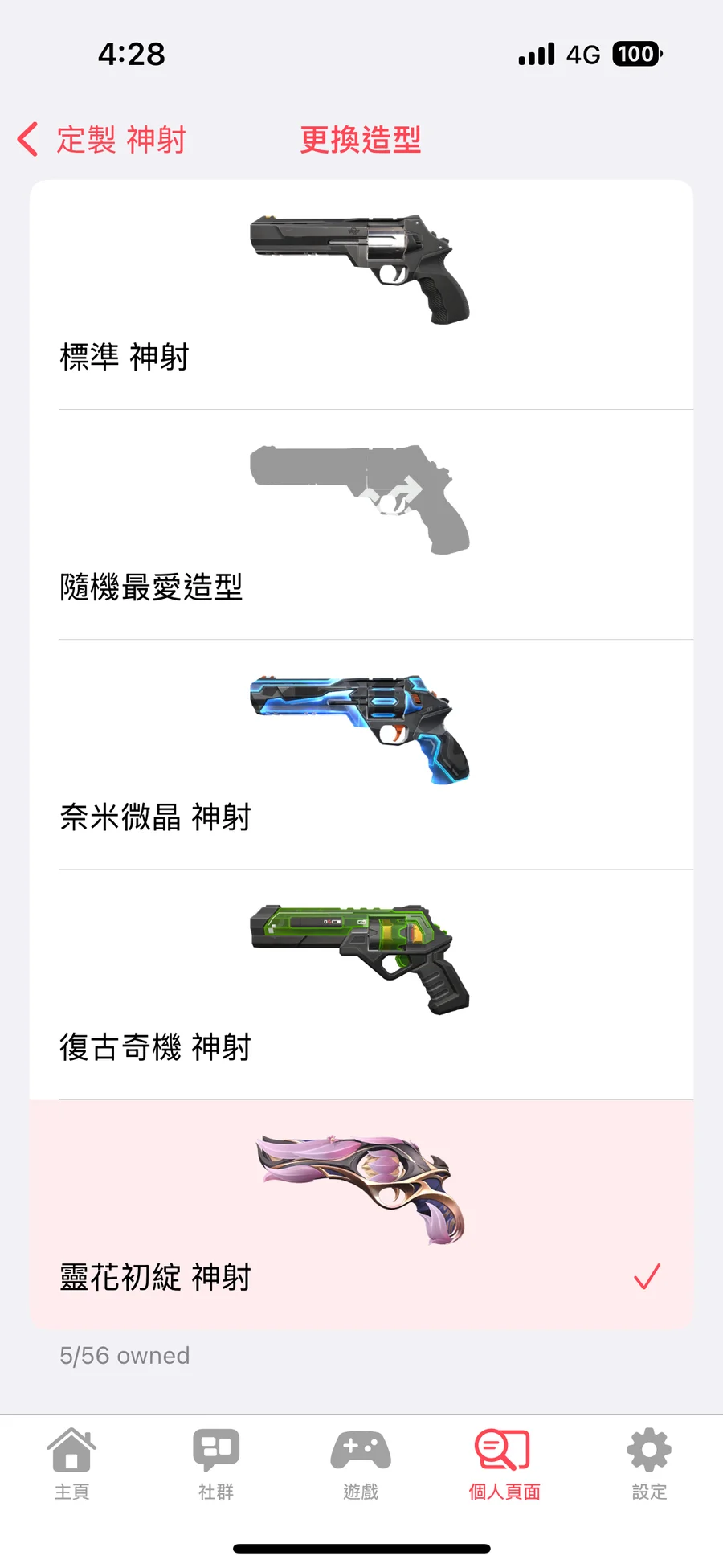Choose 隨機最愛造型 option
The width and height of the screenshot is (723, 1568).
coord(361,525)
